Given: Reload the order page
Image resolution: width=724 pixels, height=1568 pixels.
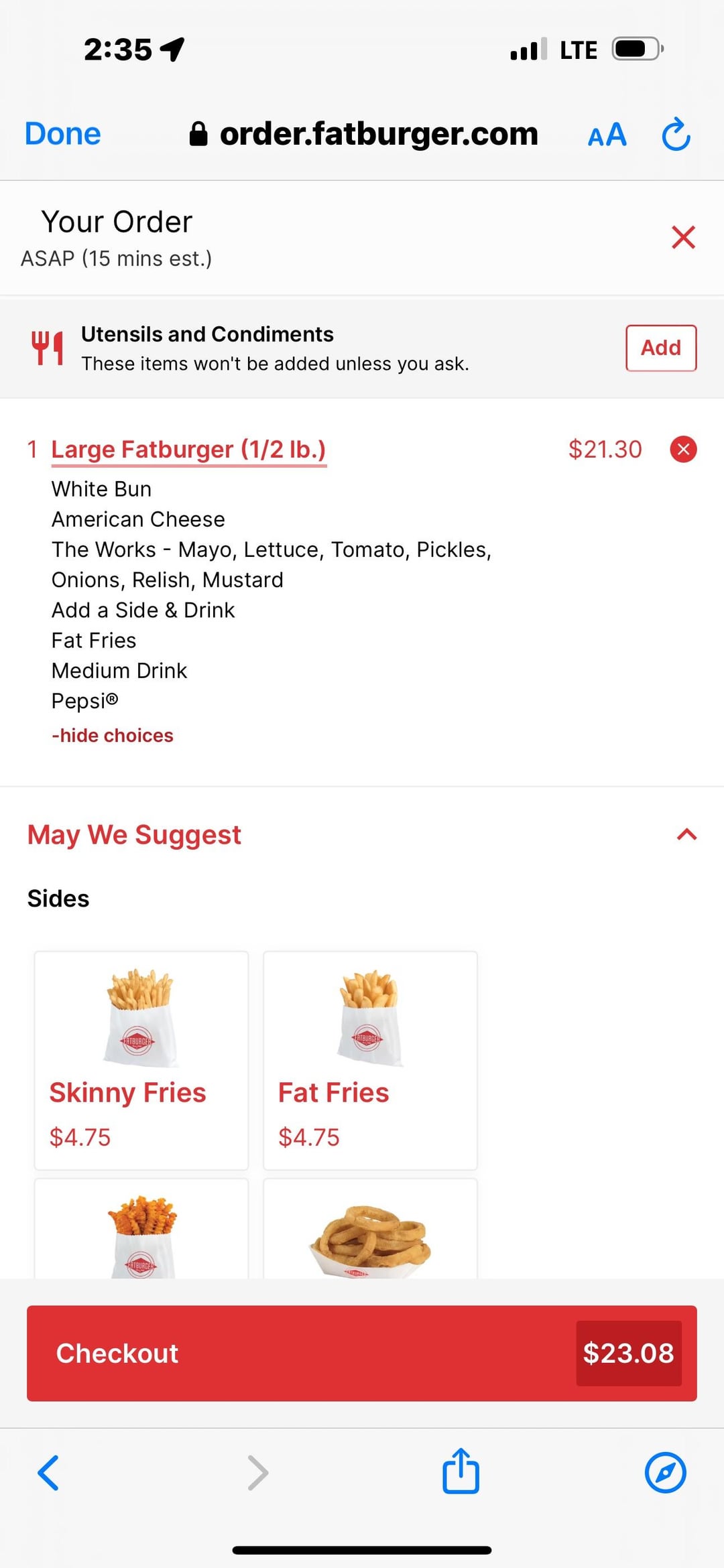Looking at the screenshot, I should pyautogui.click(x=676, y=134).
